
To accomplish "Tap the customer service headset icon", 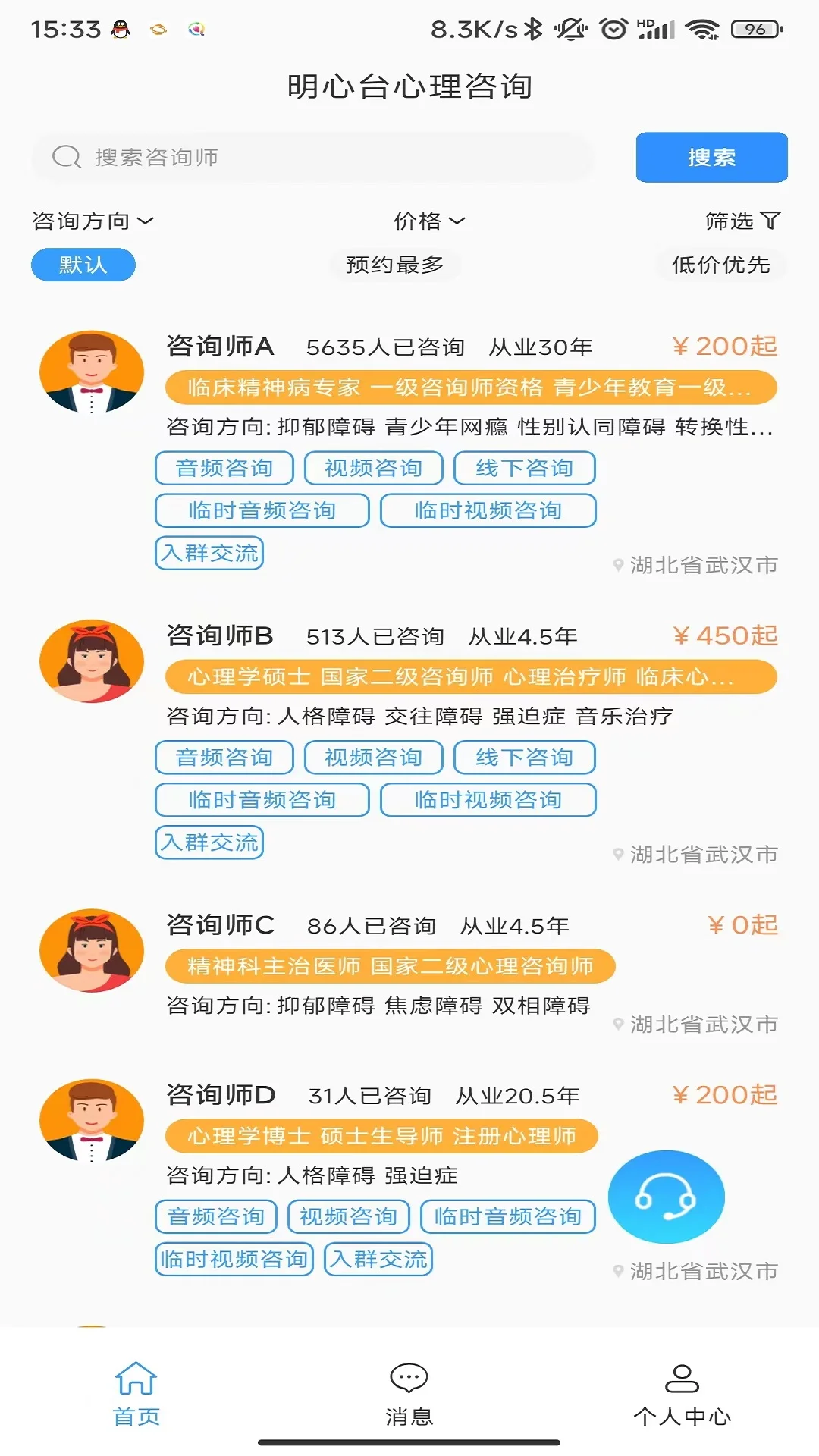I will 666,1197.
